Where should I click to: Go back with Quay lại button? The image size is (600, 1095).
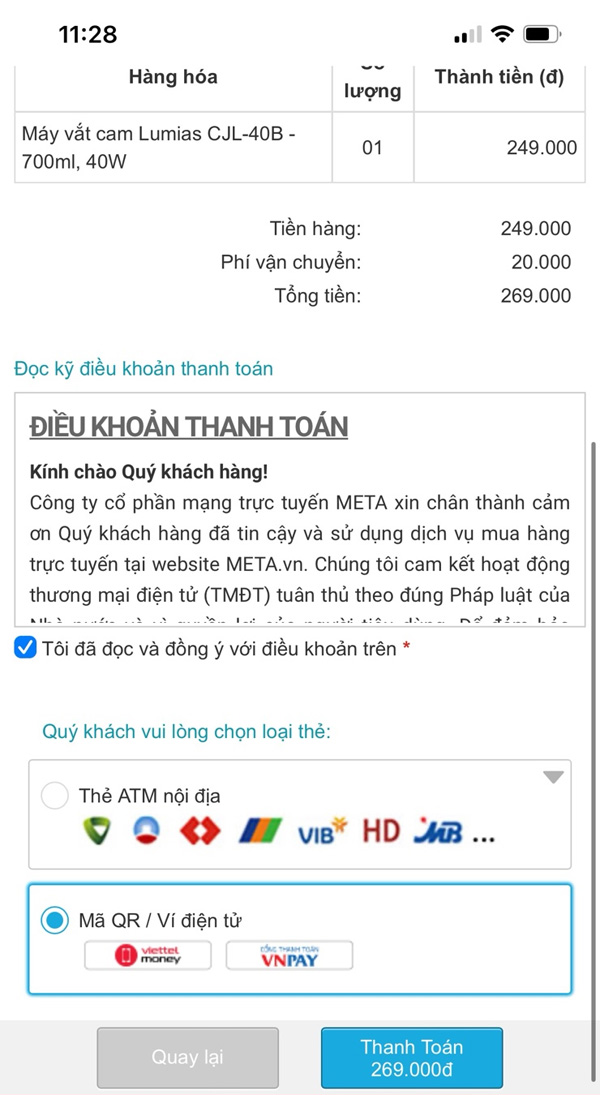[187, 1057]
